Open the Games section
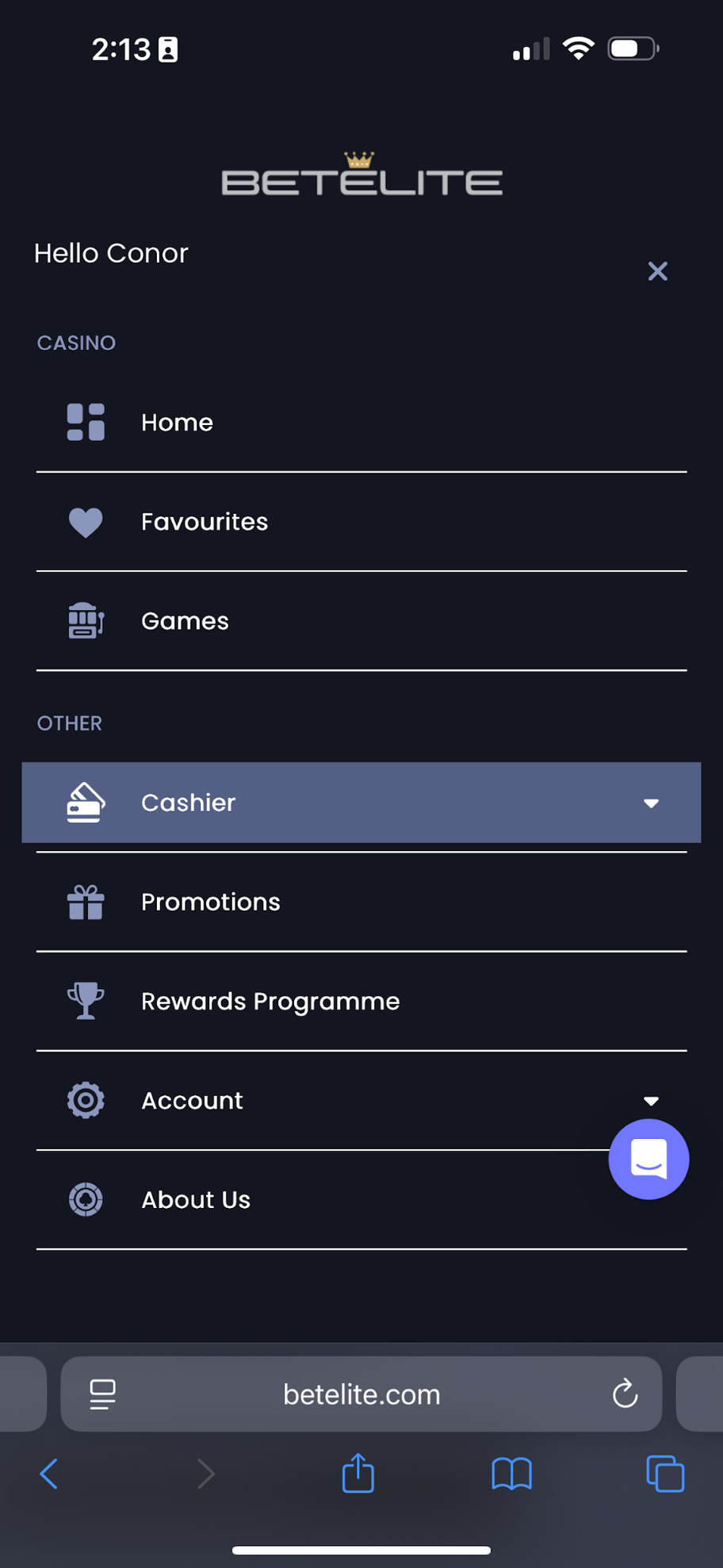 (x=185, y=621)
